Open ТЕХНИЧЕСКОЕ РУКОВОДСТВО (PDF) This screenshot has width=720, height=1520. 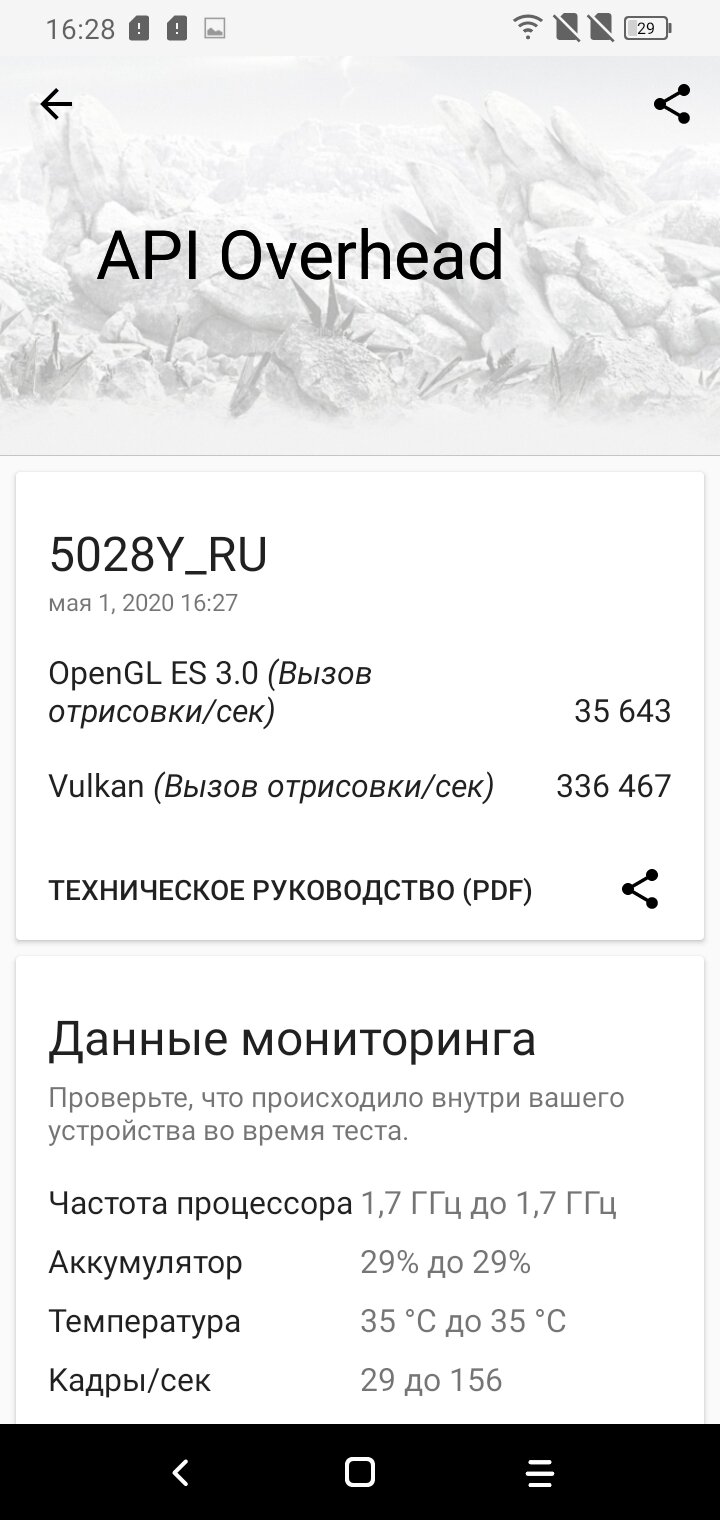pyautogui.click(x=290, y=890)
